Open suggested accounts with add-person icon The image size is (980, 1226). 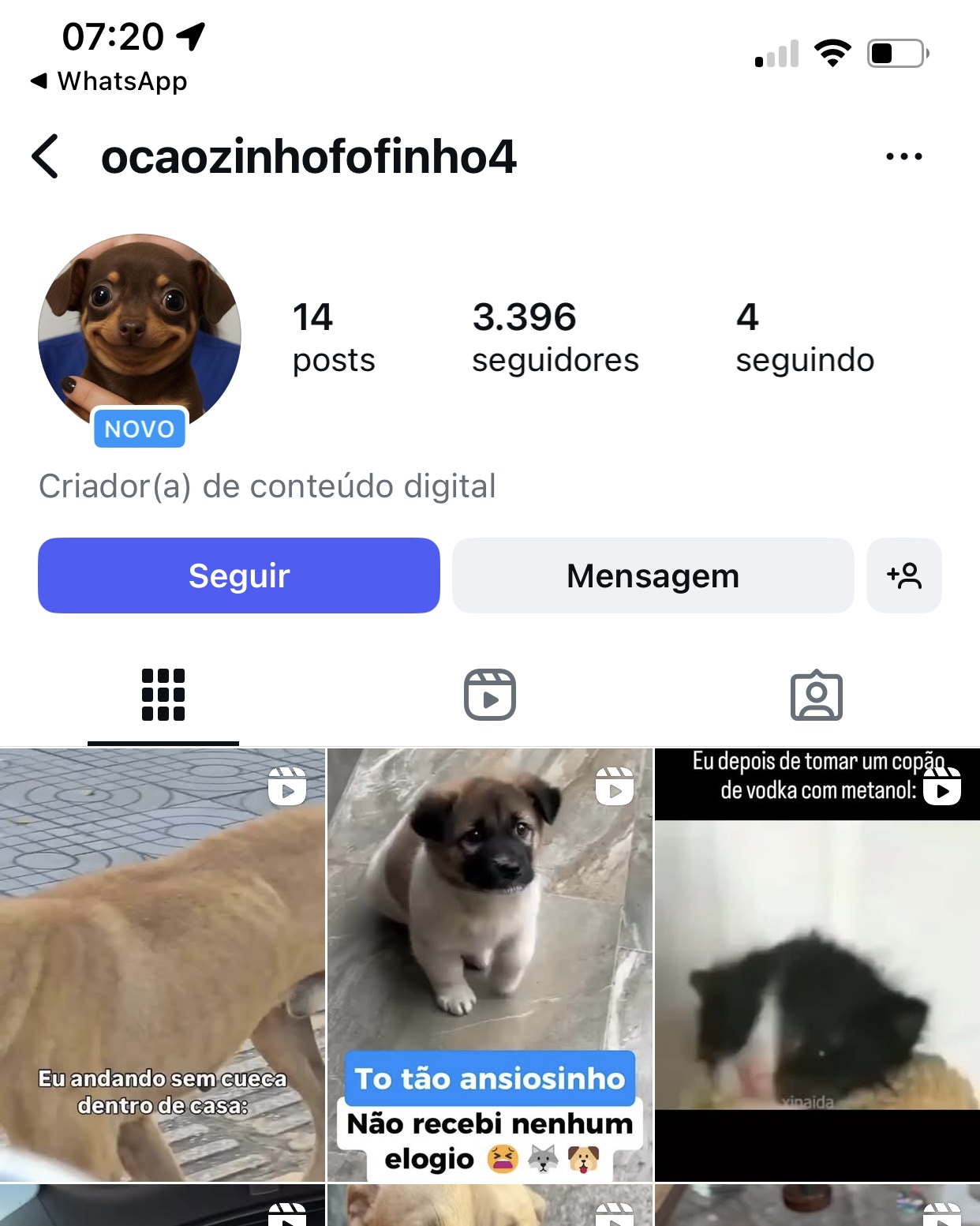903,576
